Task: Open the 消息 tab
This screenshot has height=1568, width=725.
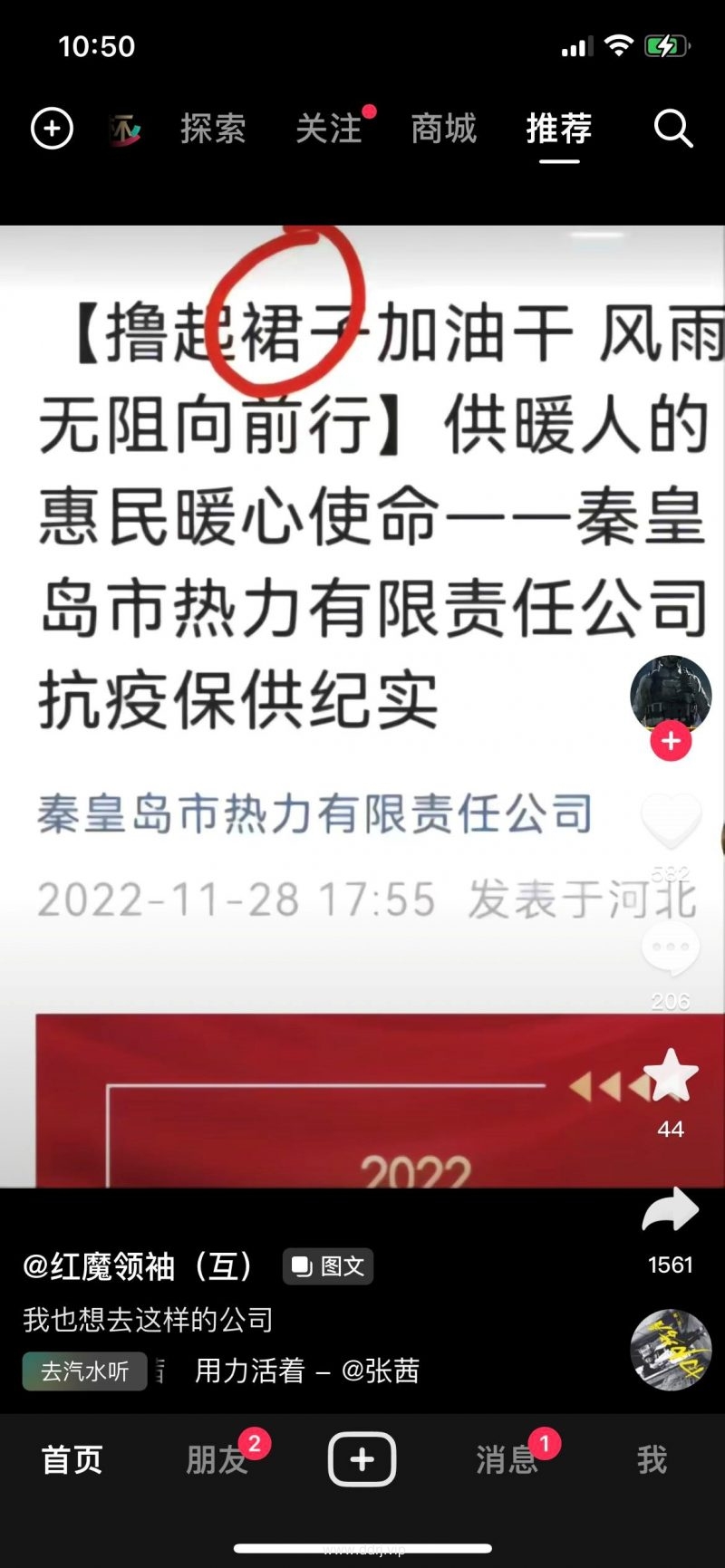Action: pyautogui.click(x=507, y=1459)
